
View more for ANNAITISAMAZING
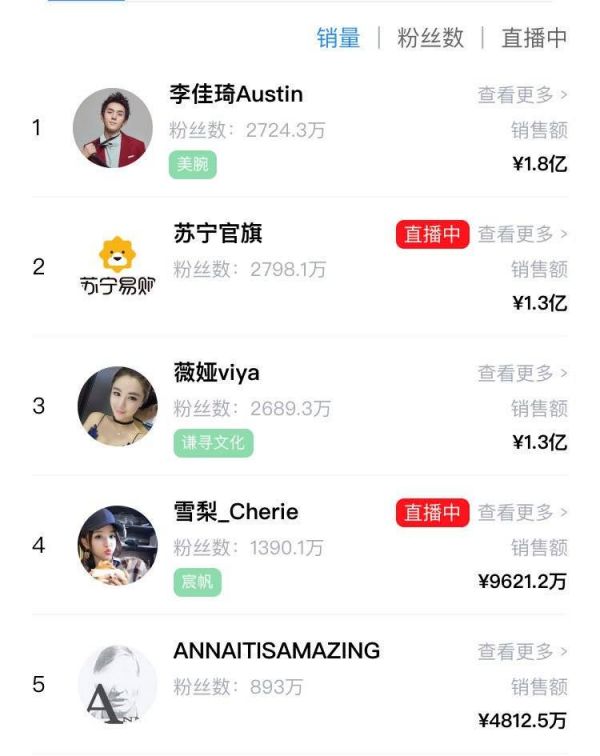[522, 651]
